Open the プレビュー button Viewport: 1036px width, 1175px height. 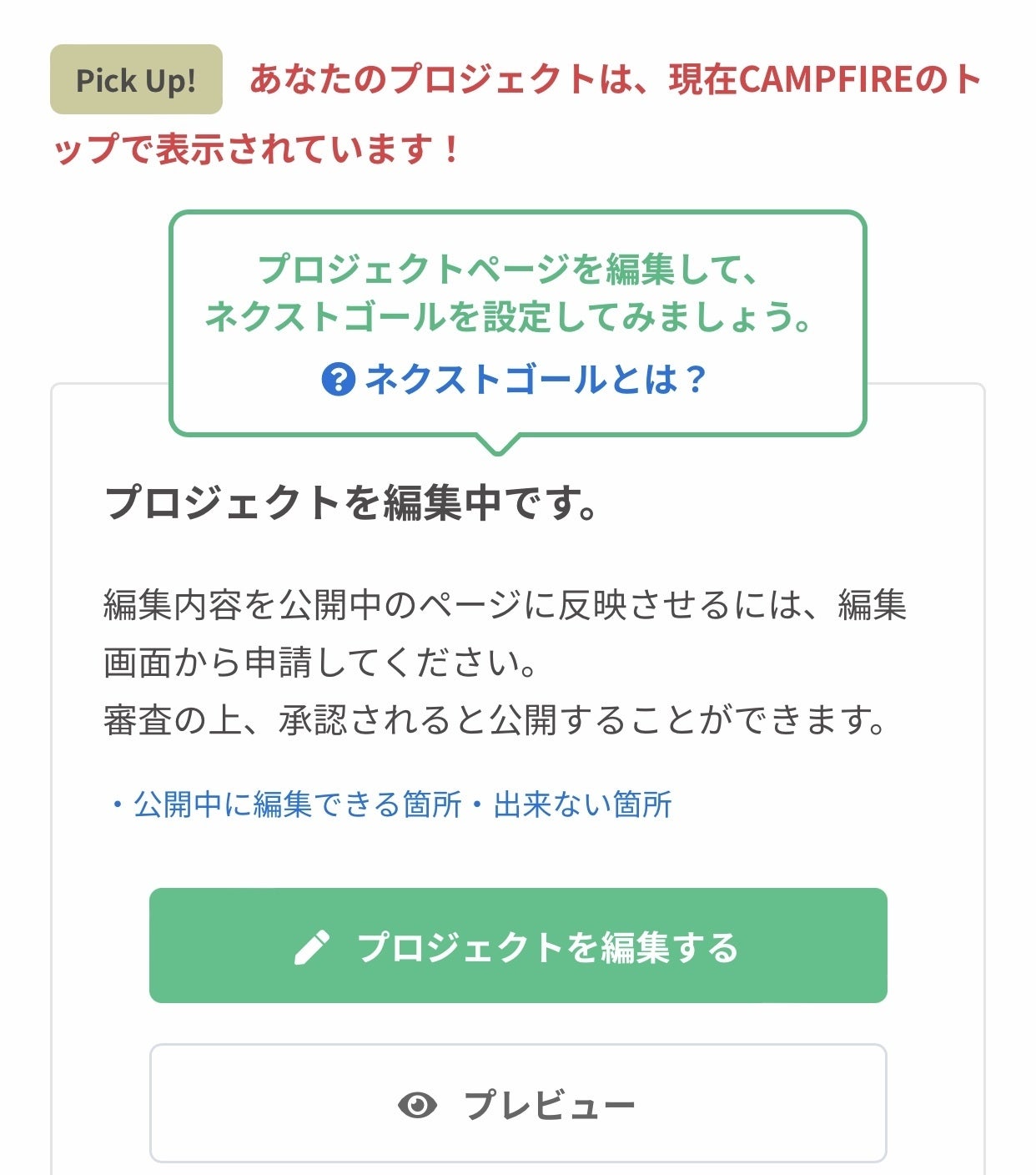pos(517,1105)
